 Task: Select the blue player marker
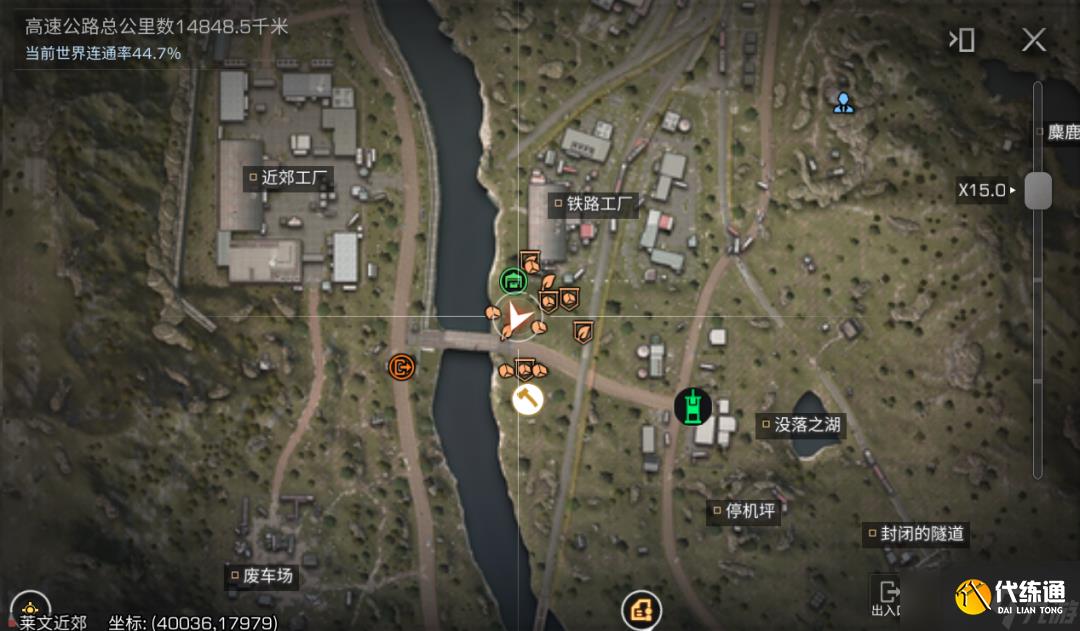pyautogui.click(x=844, y=102)
